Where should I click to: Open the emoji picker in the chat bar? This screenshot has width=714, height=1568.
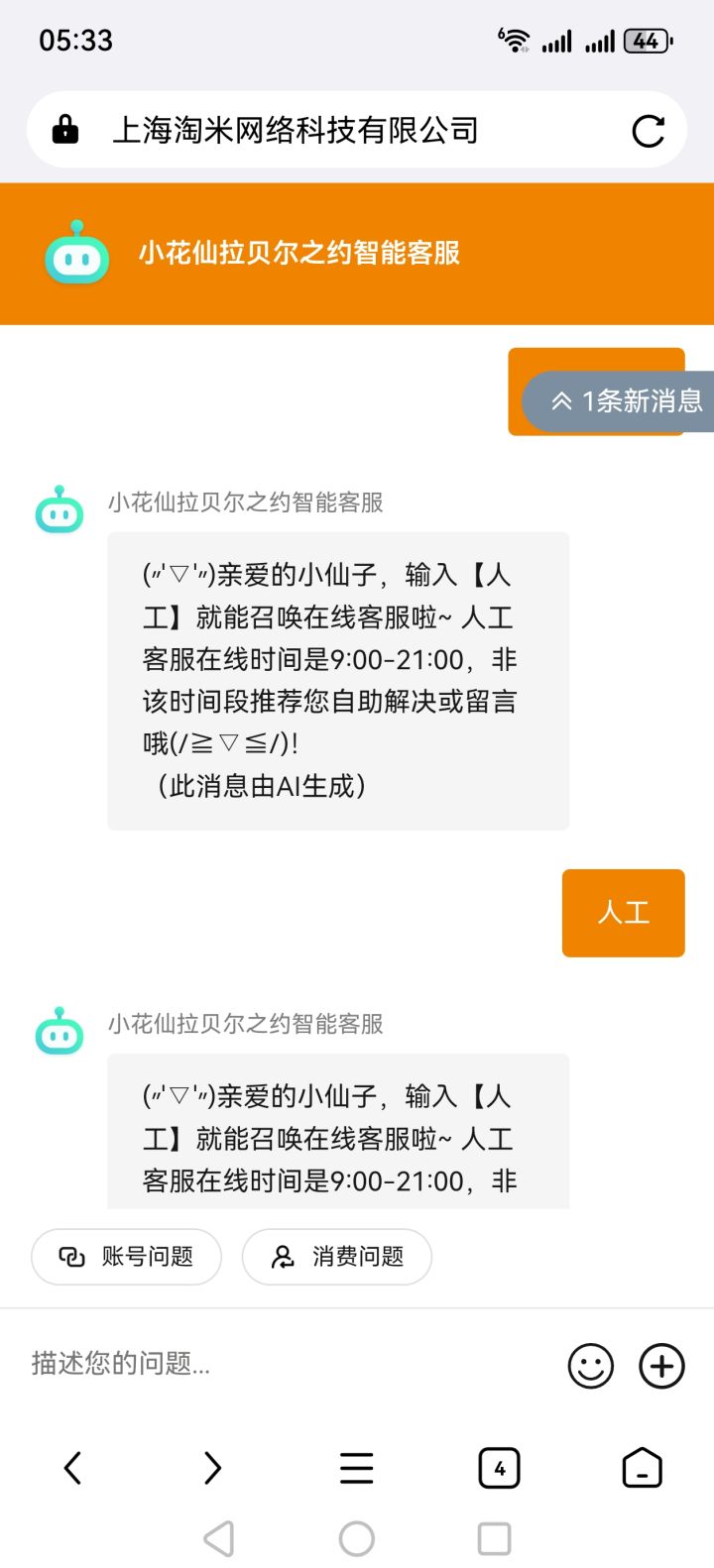590,1365
